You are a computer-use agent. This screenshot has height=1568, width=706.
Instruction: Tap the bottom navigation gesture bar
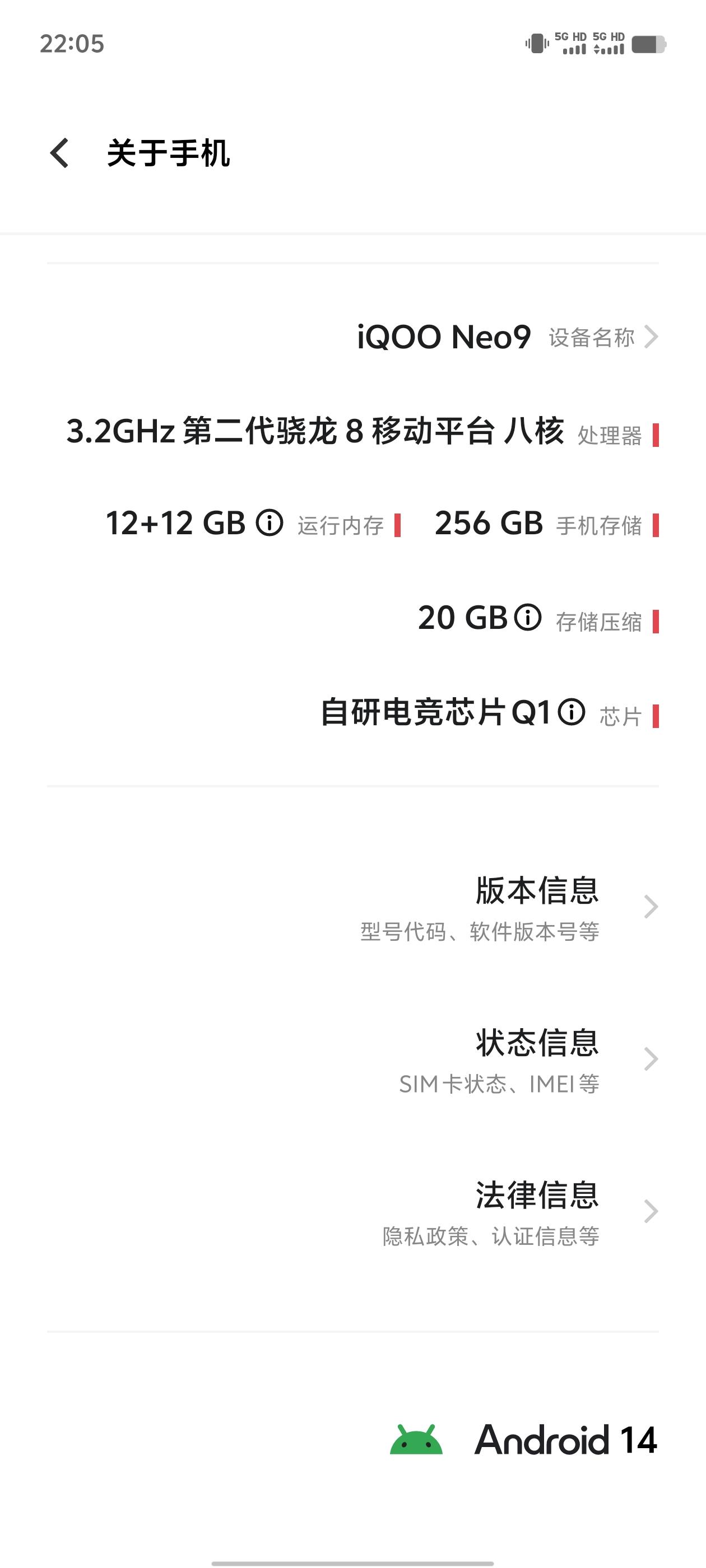[352, 1562]
